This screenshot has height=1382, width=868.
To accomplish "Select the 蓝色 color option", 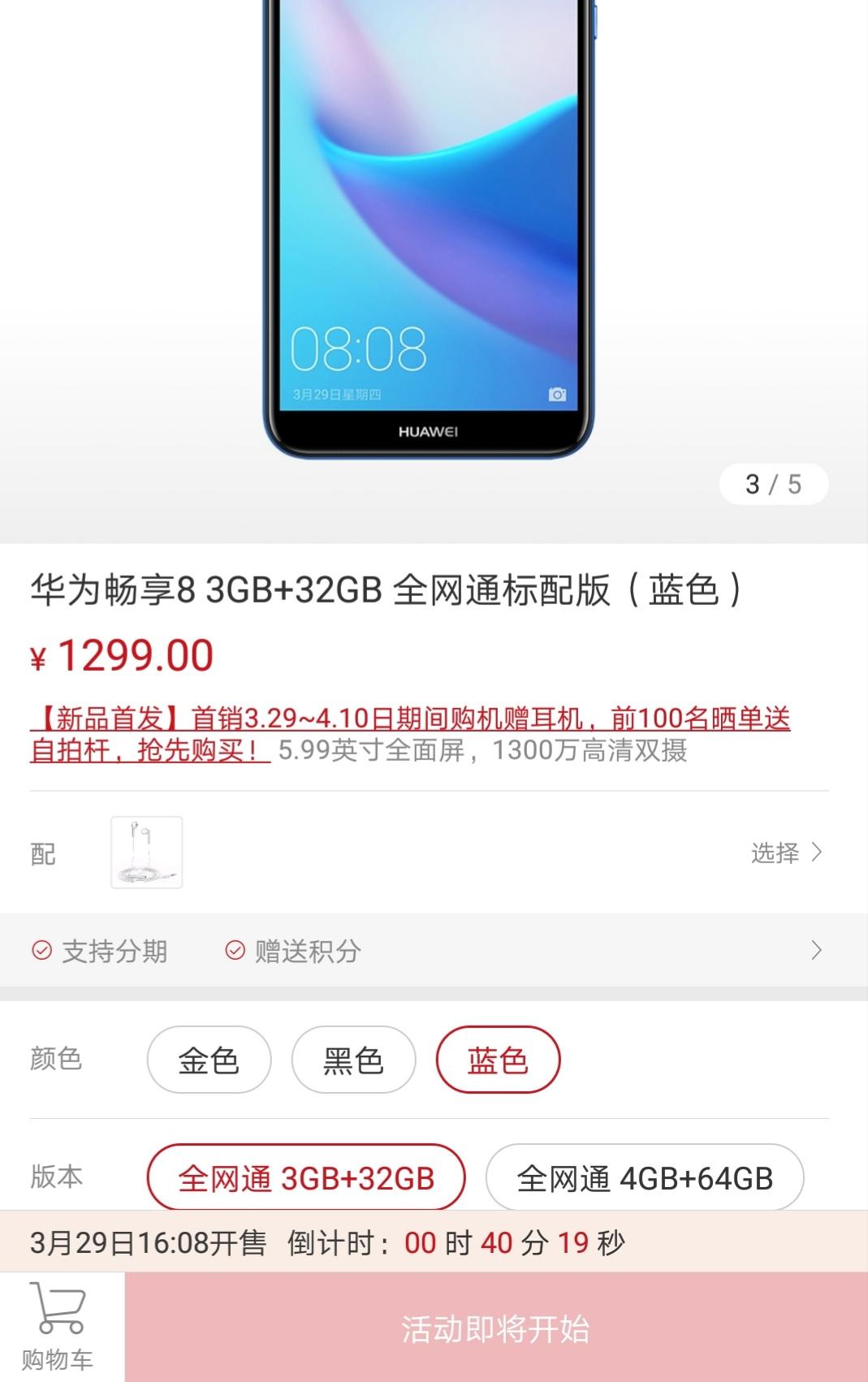I will (x=498, y=1060).
